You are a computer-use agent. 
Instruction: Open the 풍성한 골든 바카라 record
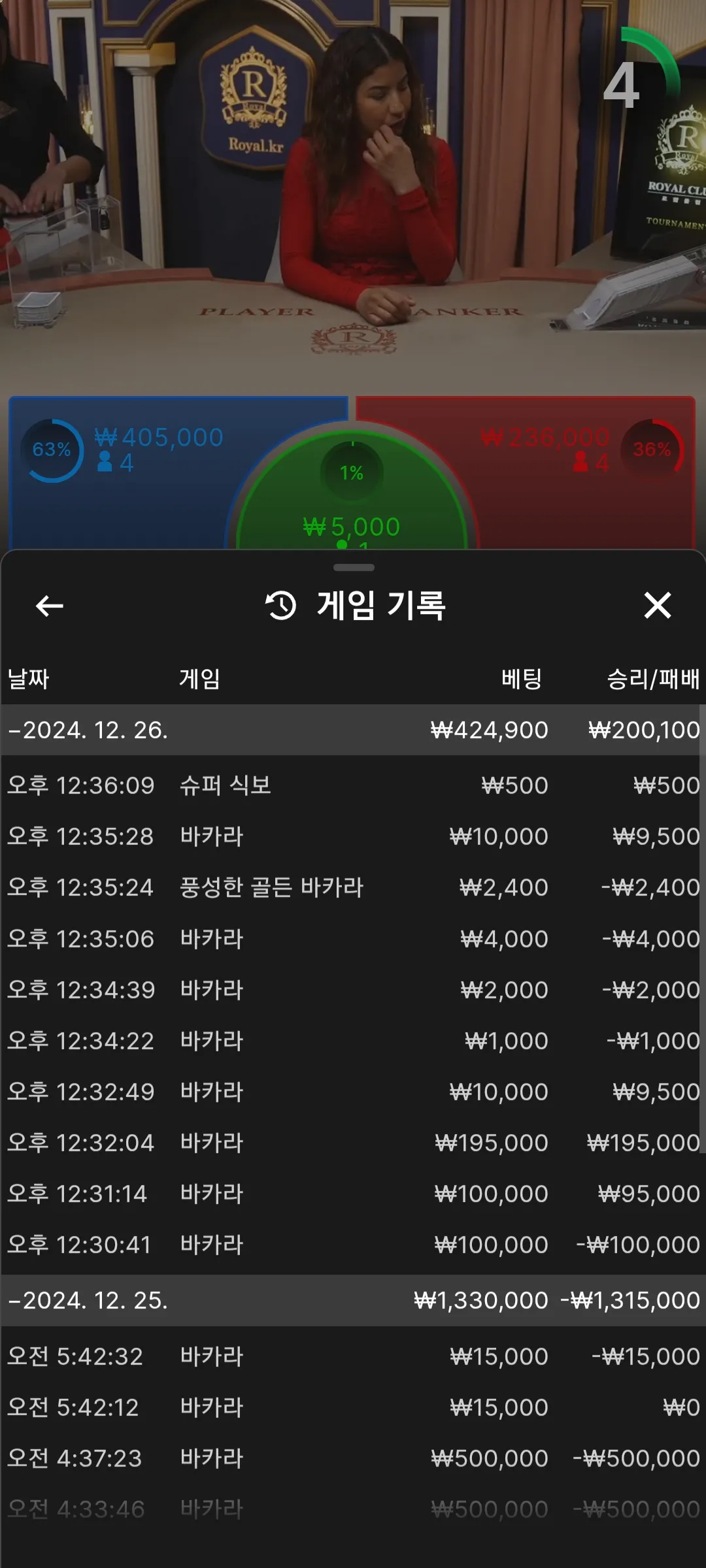tap(353, 887)
